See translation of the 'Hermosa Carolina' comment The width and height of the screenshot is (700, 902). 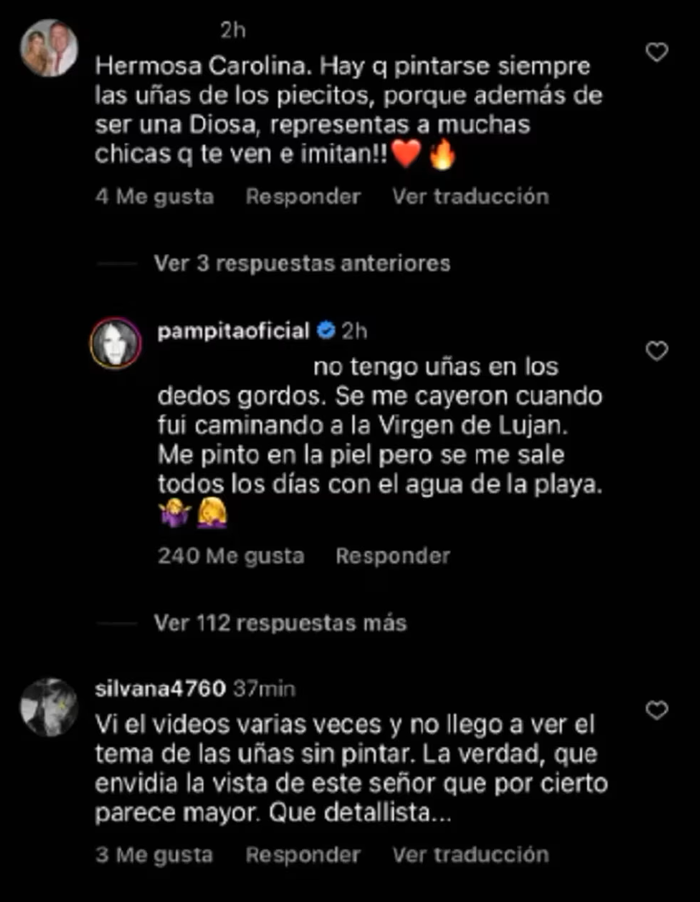(470, 197)
